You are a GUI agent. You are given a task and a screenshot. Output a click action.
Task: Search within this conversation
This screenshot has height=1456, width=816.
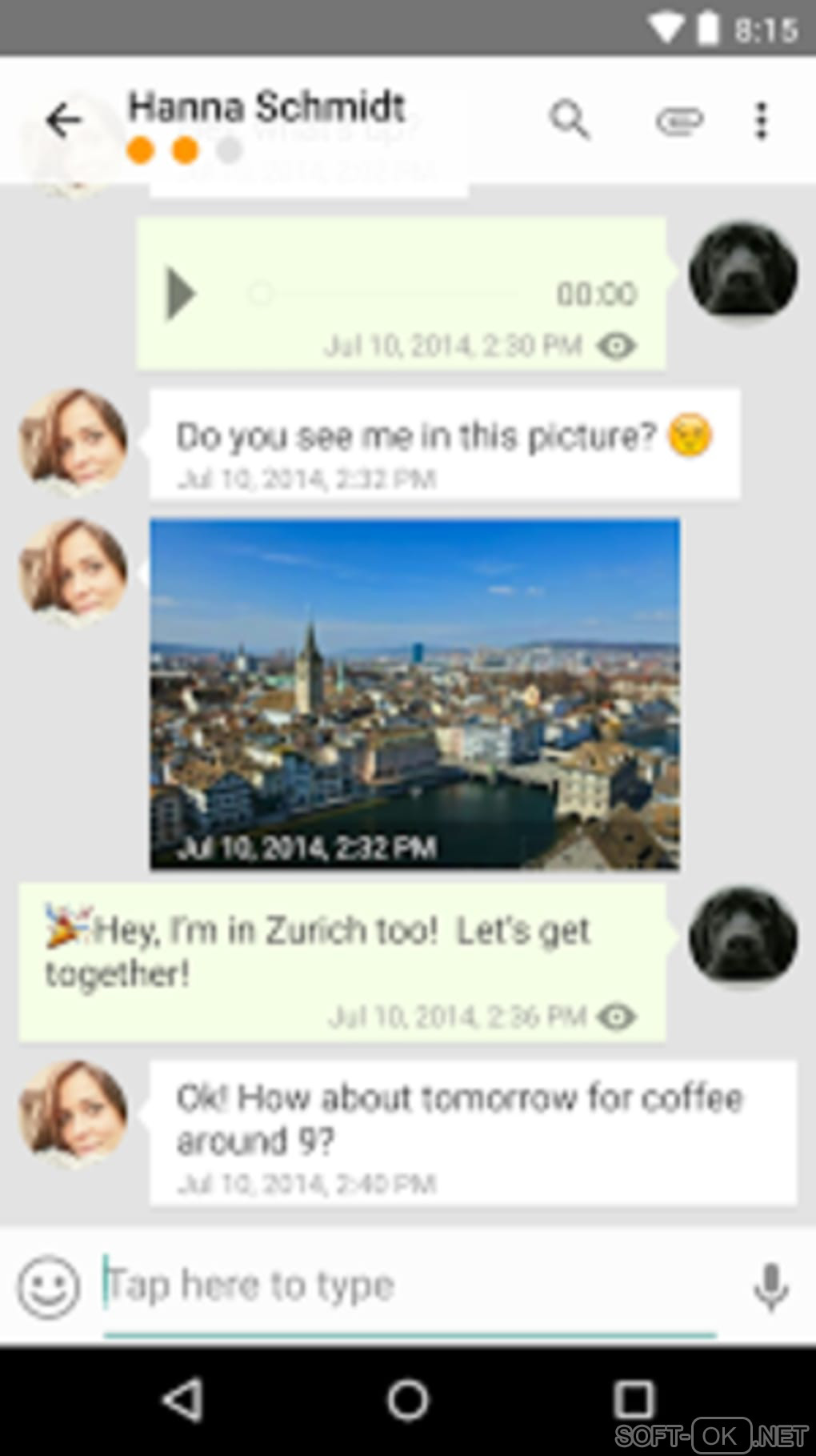569,121
